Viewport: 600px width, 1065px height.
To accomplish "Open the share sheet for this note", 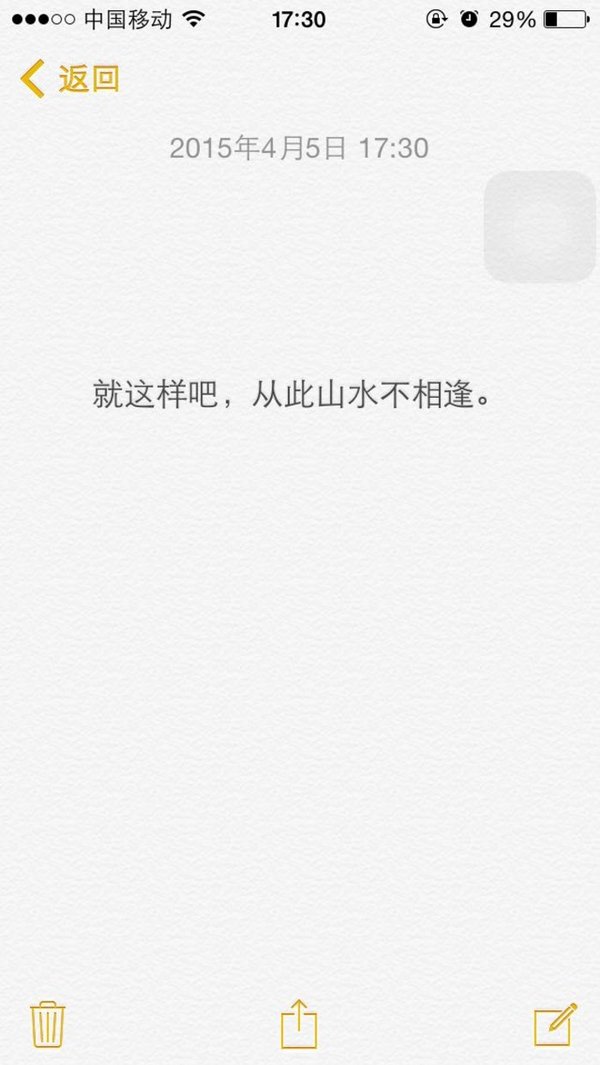I will (x=299, y=1024).
